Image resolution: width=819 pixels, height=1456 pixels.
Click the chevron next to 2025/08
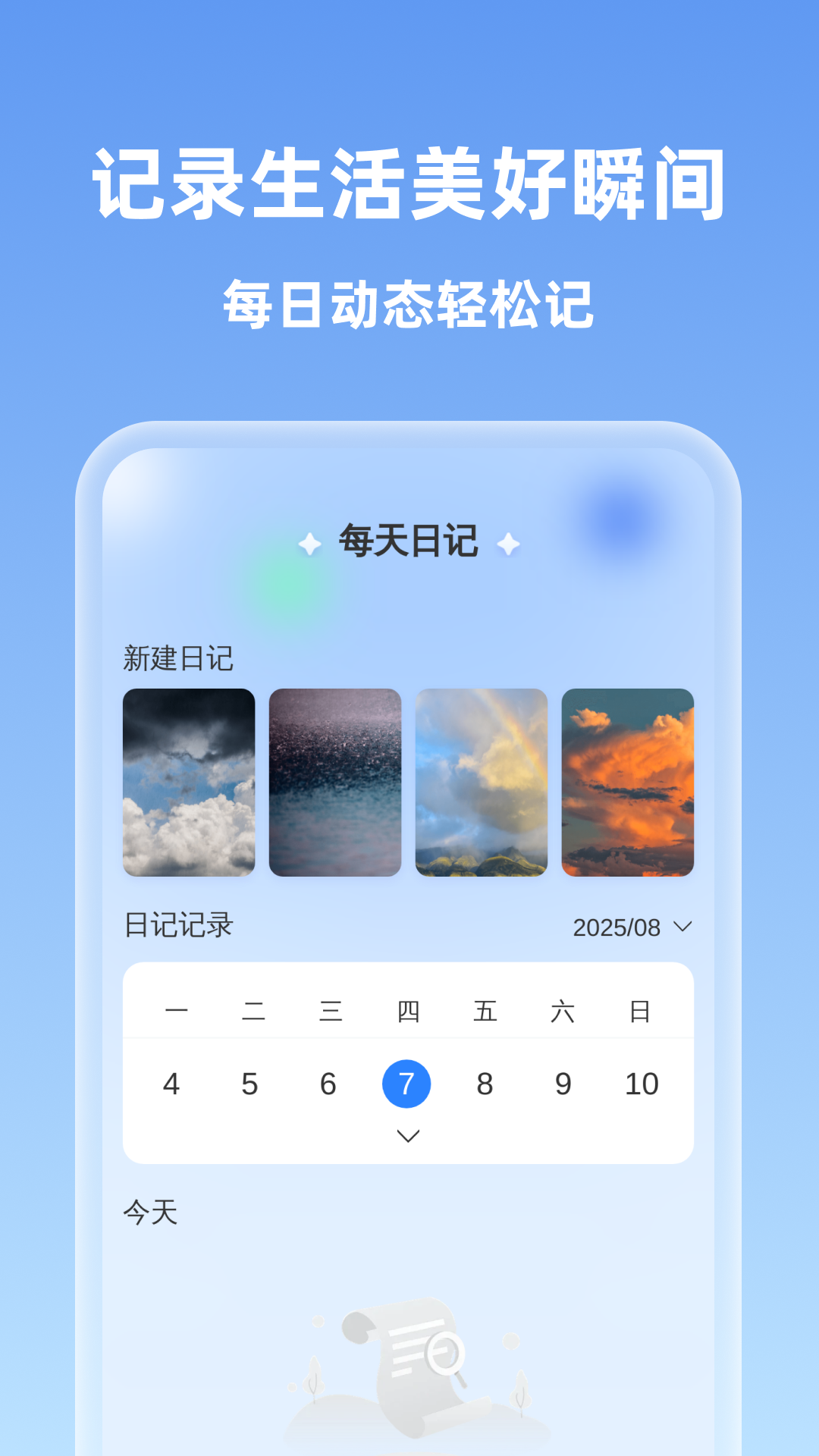pos(683,926)
